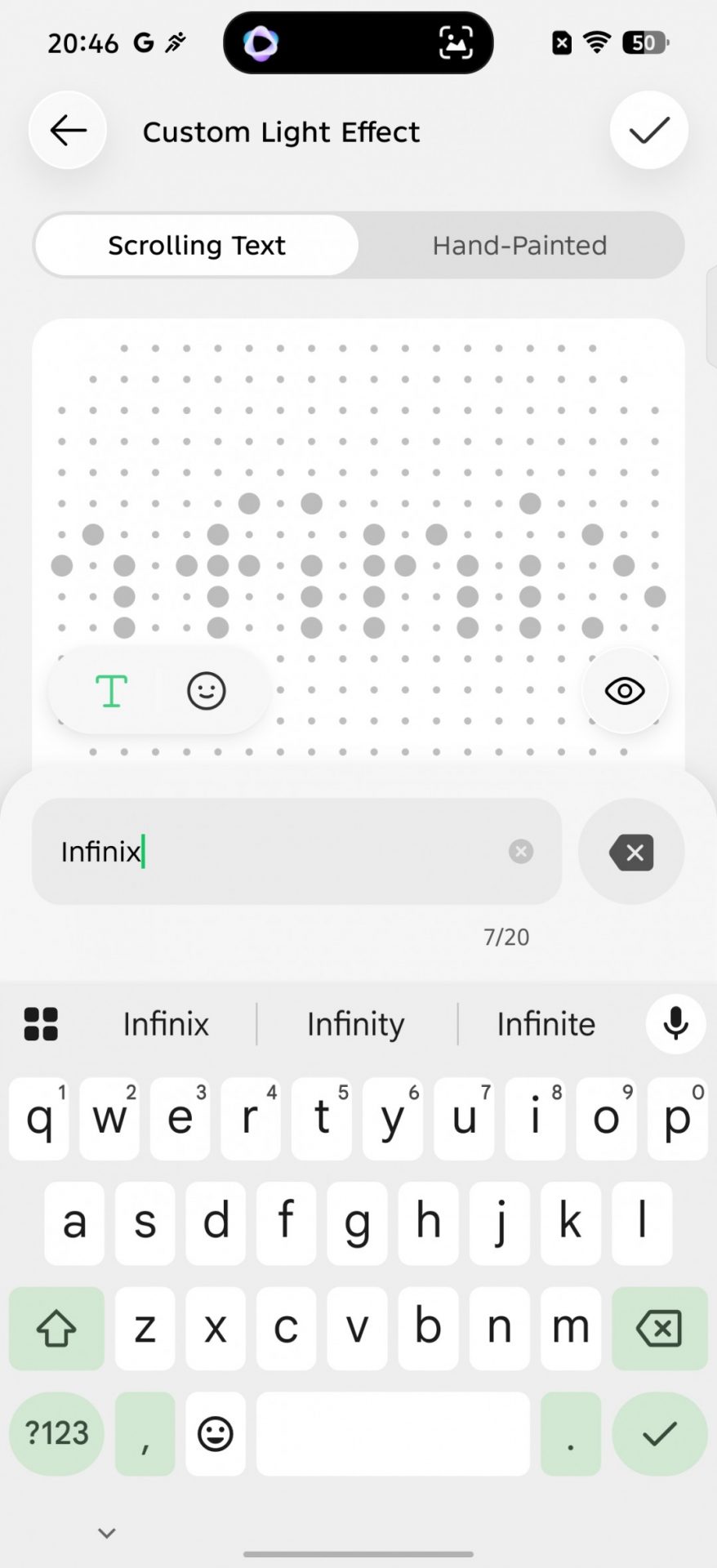This screenshot has width=717, height=1568.
Task: Toggle the keyboard shift key
Action: click(x=56, y=1328)
